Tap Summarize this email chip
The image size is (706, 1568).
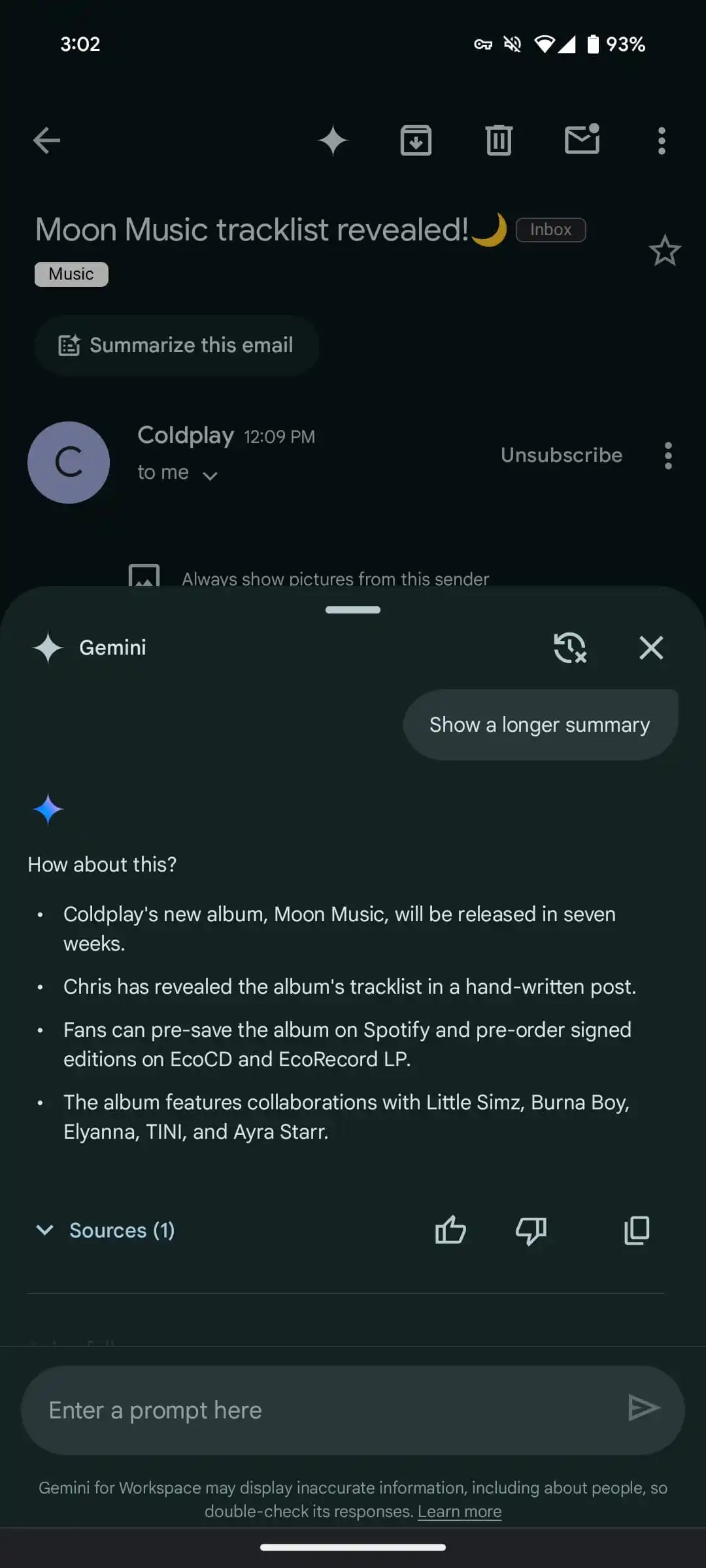tap(176, 345)
